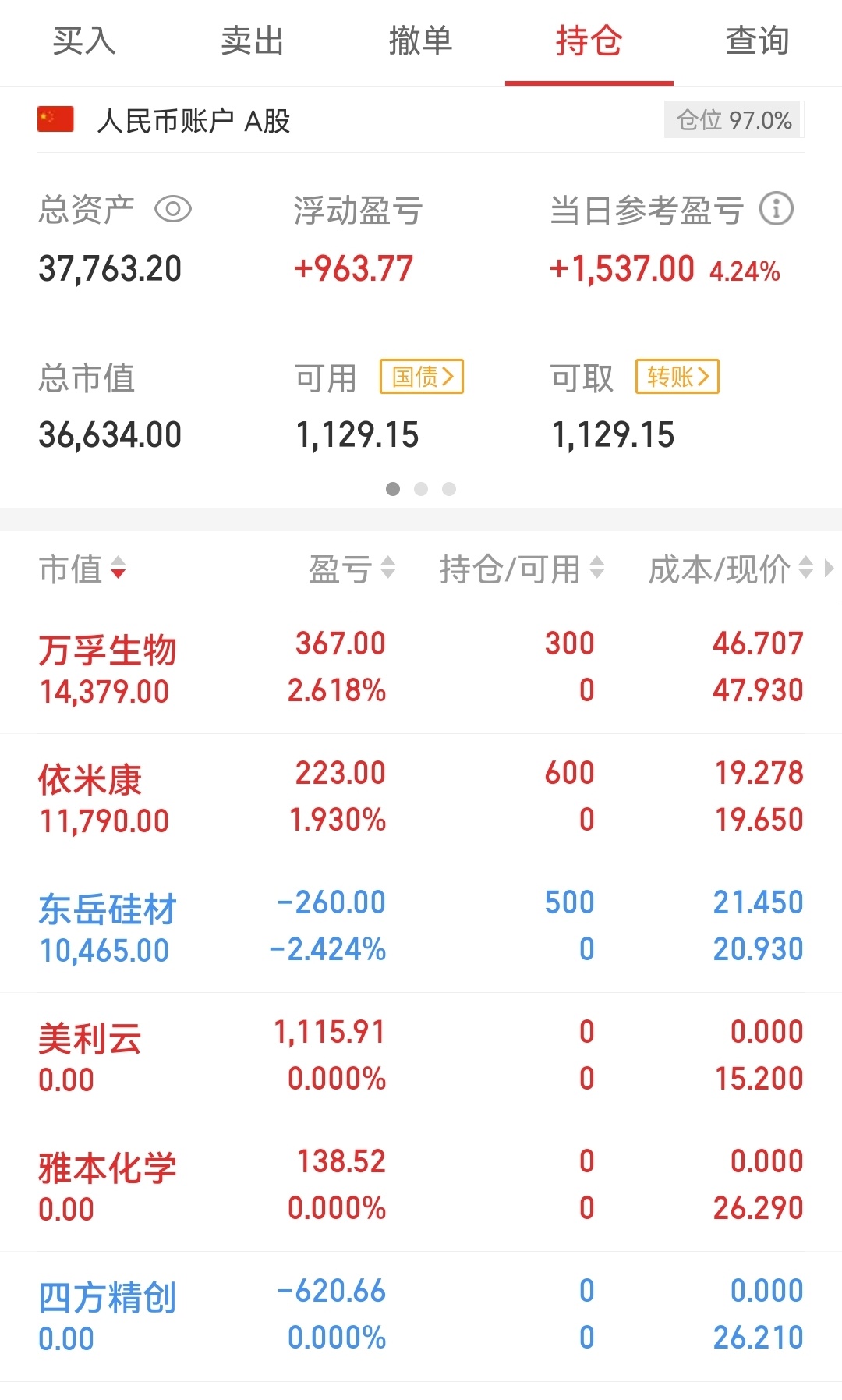842x1400 pixels.
Task: Tap the 转账 transfer button
Action: (677, 377)
